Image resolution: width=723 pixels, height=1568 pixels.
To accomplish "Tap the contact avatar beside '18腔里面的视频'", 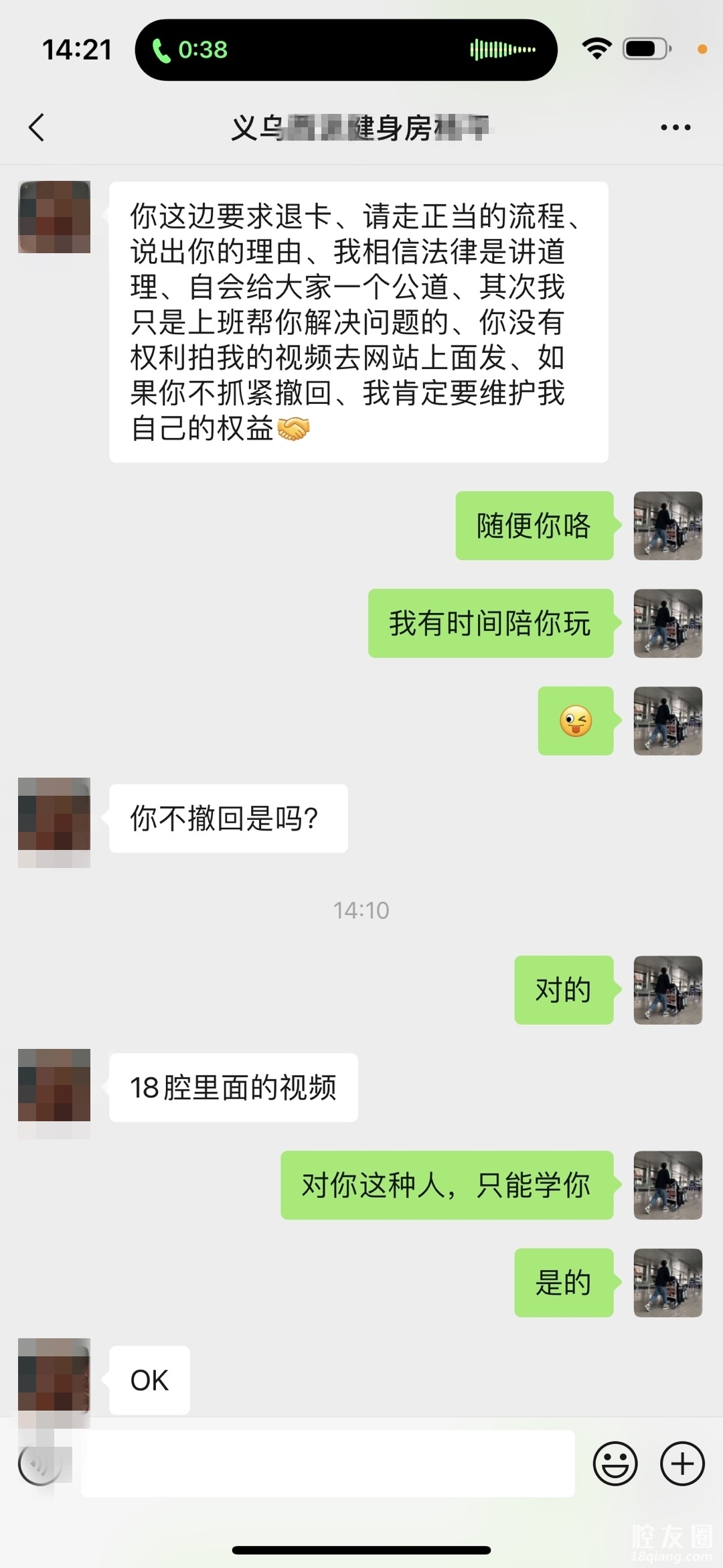I will click(54, 1085).
